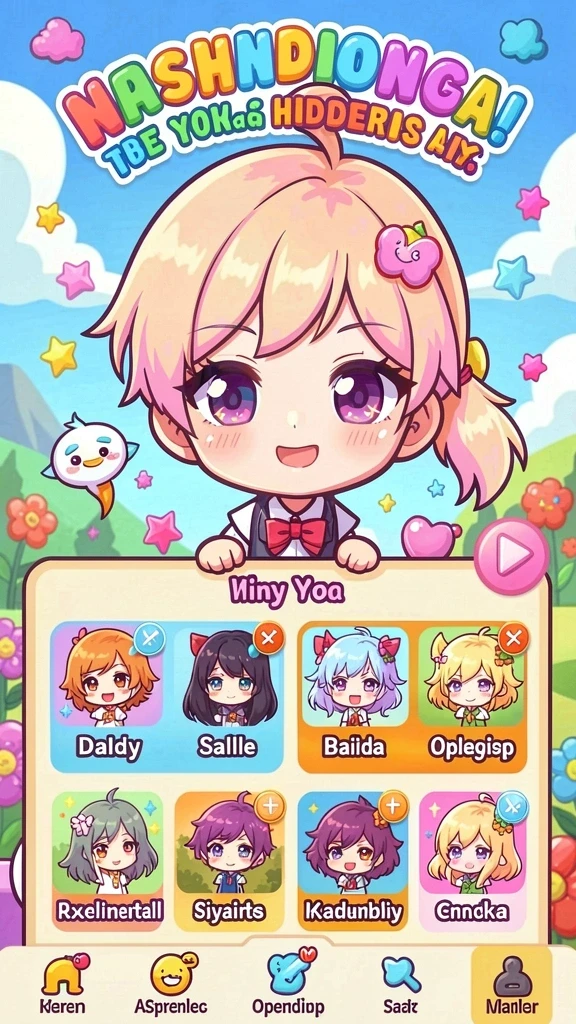The image size is (576, 1024).
Task: Select the Siyairts character card
Action: click(x=230, y=861)
